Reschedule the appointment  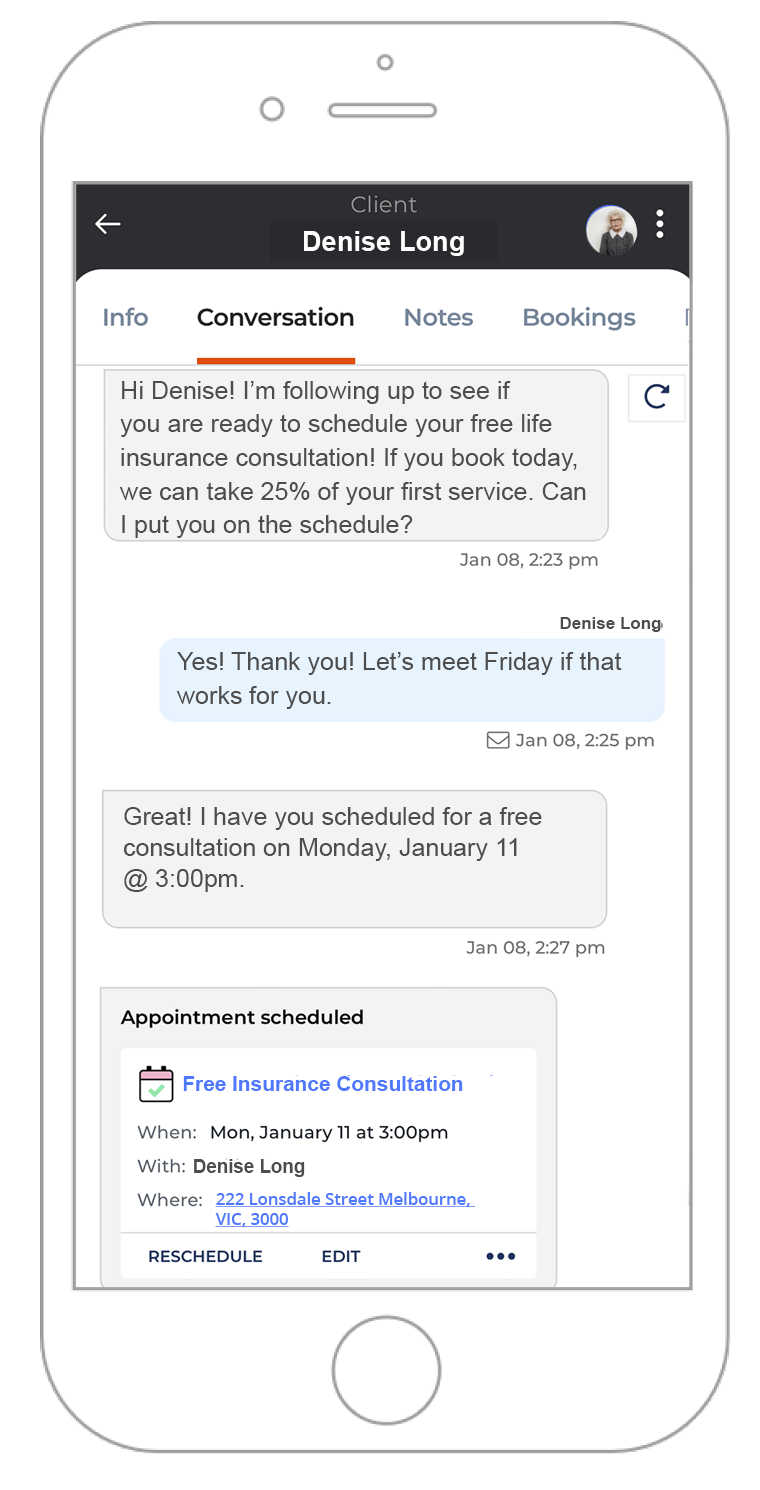coord(205,1257)
